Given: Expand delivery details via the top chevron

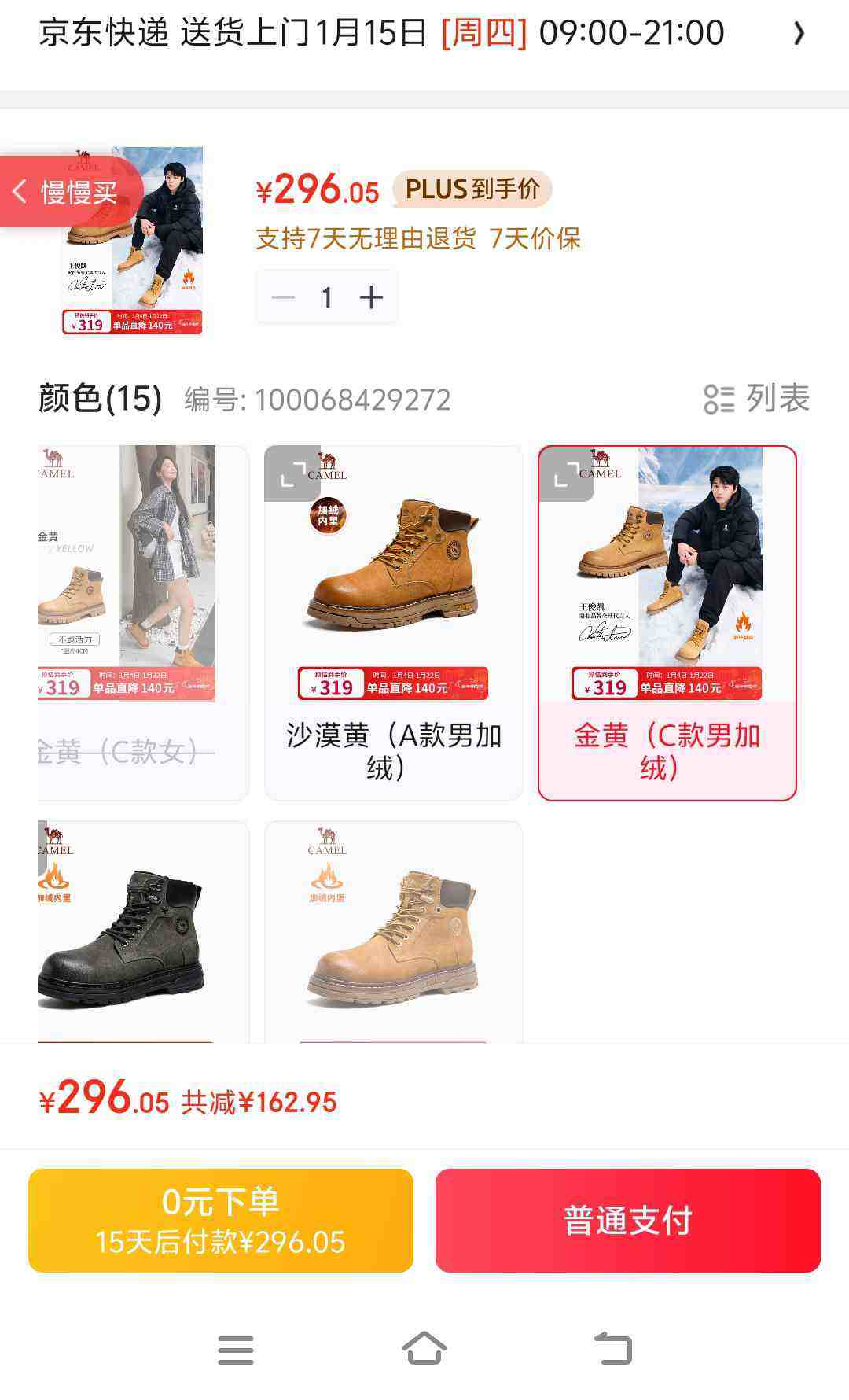Looking at the screenshot, I should (800, 33).
